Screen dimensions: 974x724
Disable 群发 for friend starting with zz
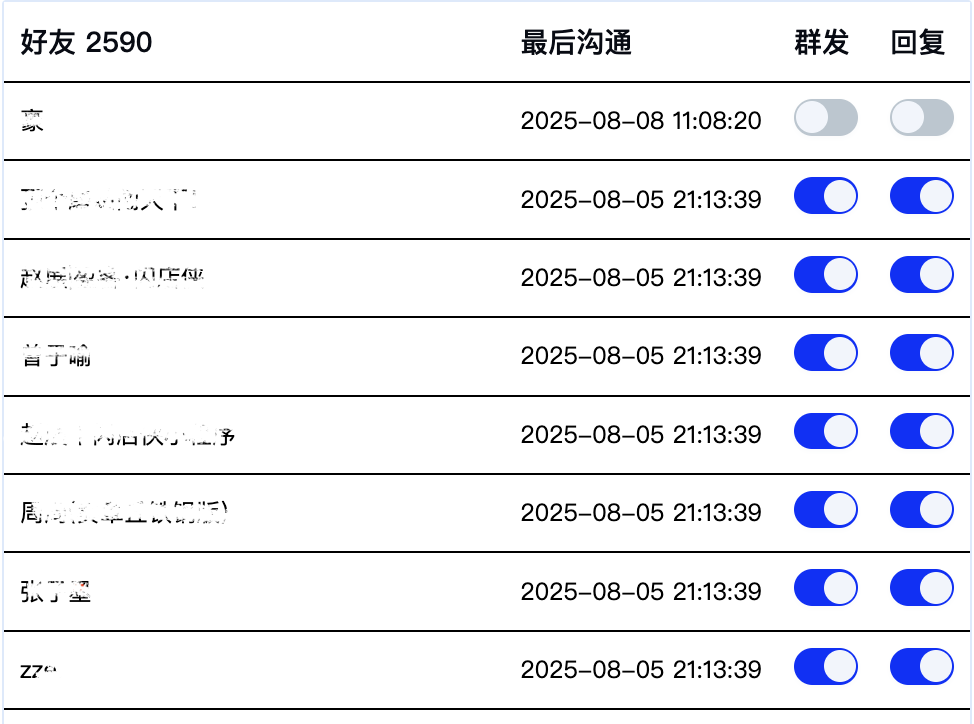pos(825,667)
